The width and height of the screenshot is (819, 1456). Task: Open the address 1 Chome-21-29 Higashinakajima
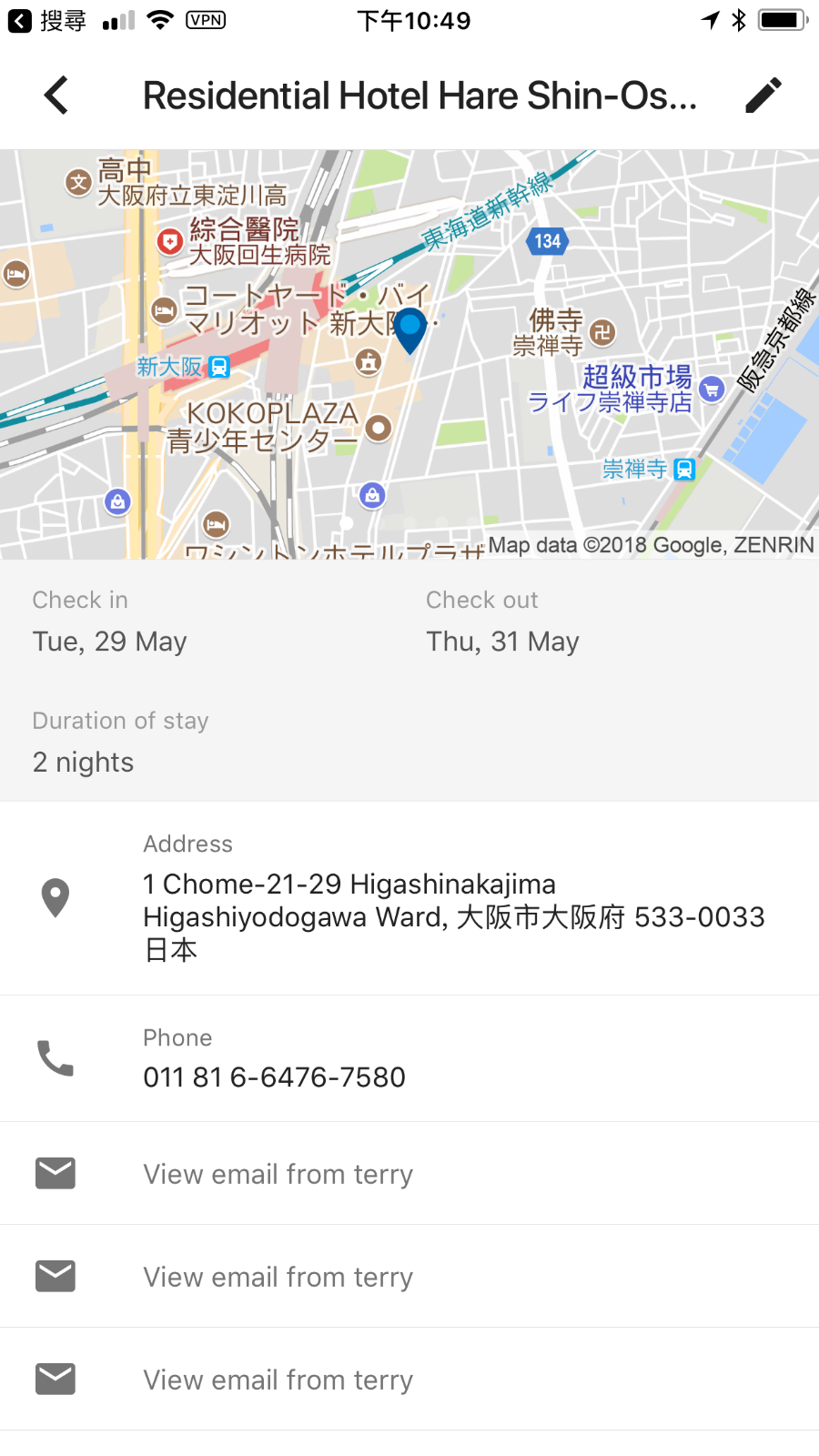[x=453, y=915]
